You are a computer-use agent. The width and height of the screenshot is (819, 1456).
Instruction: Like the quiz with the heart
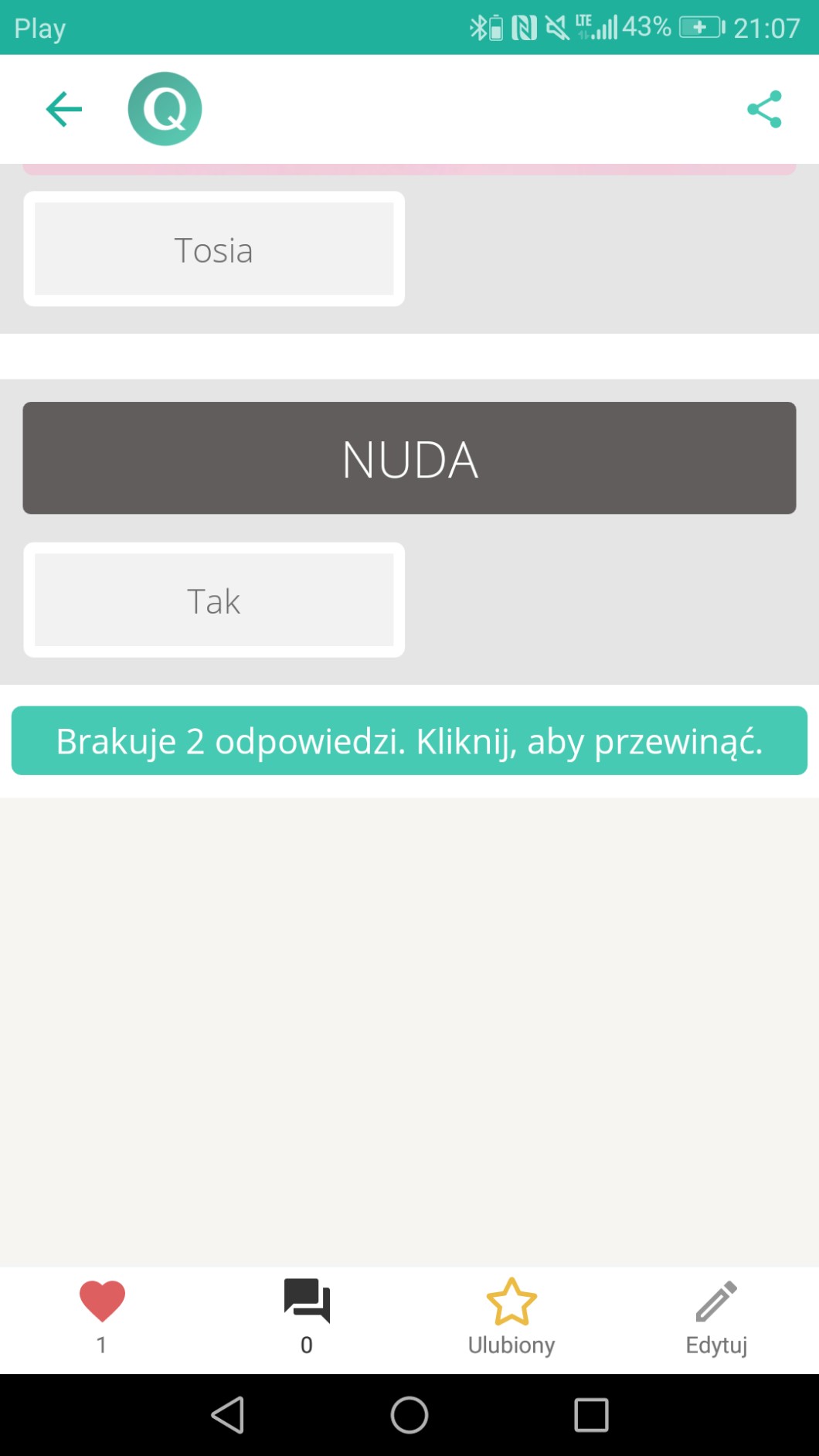(x=102, y=1301)
